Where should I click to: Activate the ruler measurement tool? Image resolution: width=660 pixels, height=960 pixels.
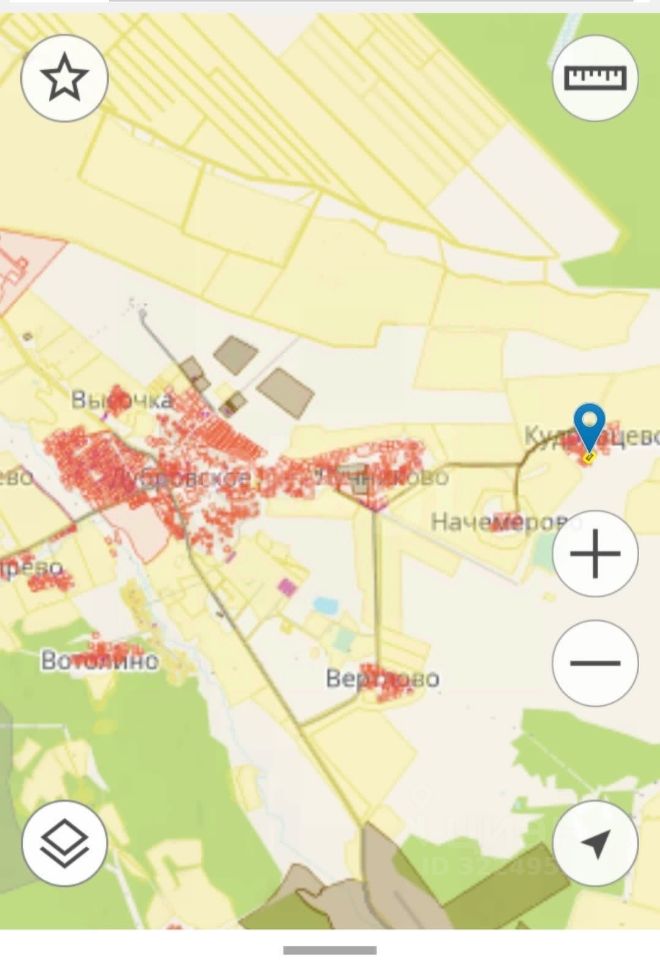click(x=595, y=78)
